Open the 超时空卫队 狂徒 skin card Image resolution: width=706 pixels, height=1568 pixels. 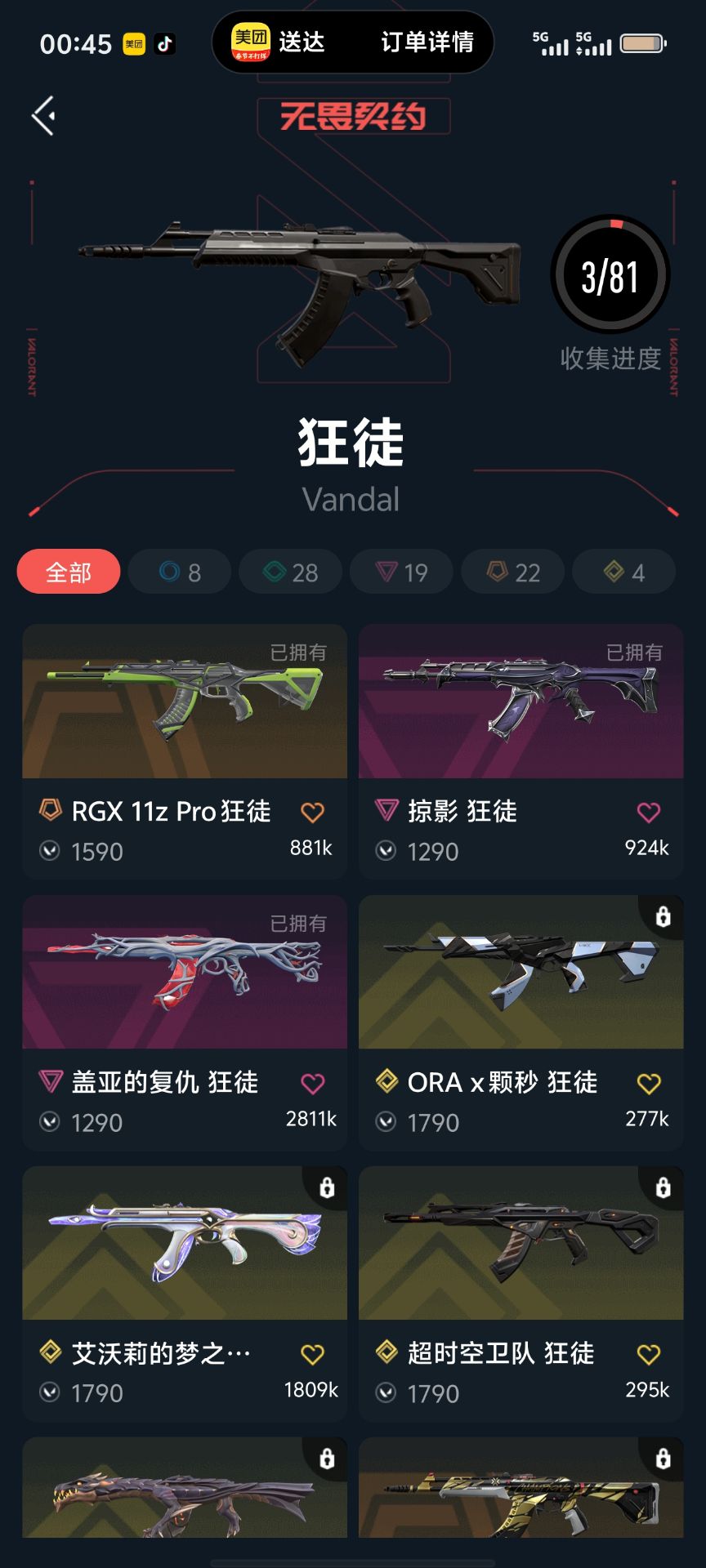(x=521, y=1244)
